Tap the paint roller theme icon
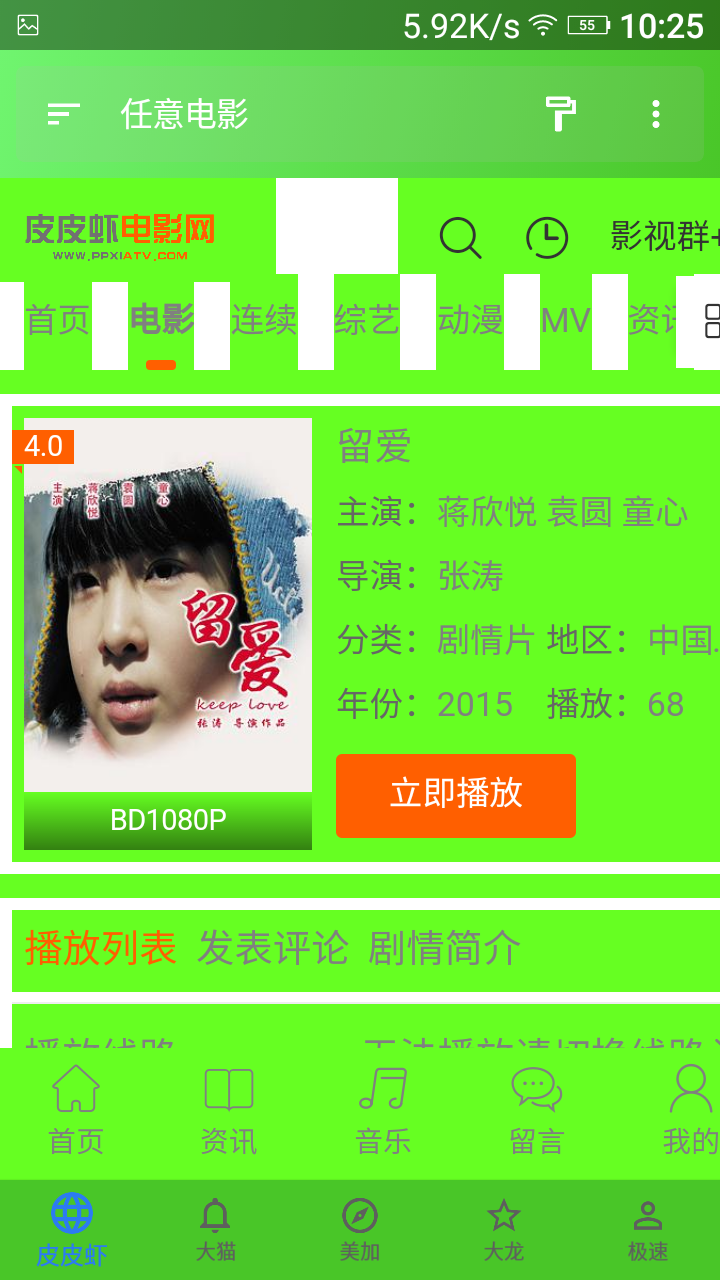The image size is (720, 1280). coord(560,114)
